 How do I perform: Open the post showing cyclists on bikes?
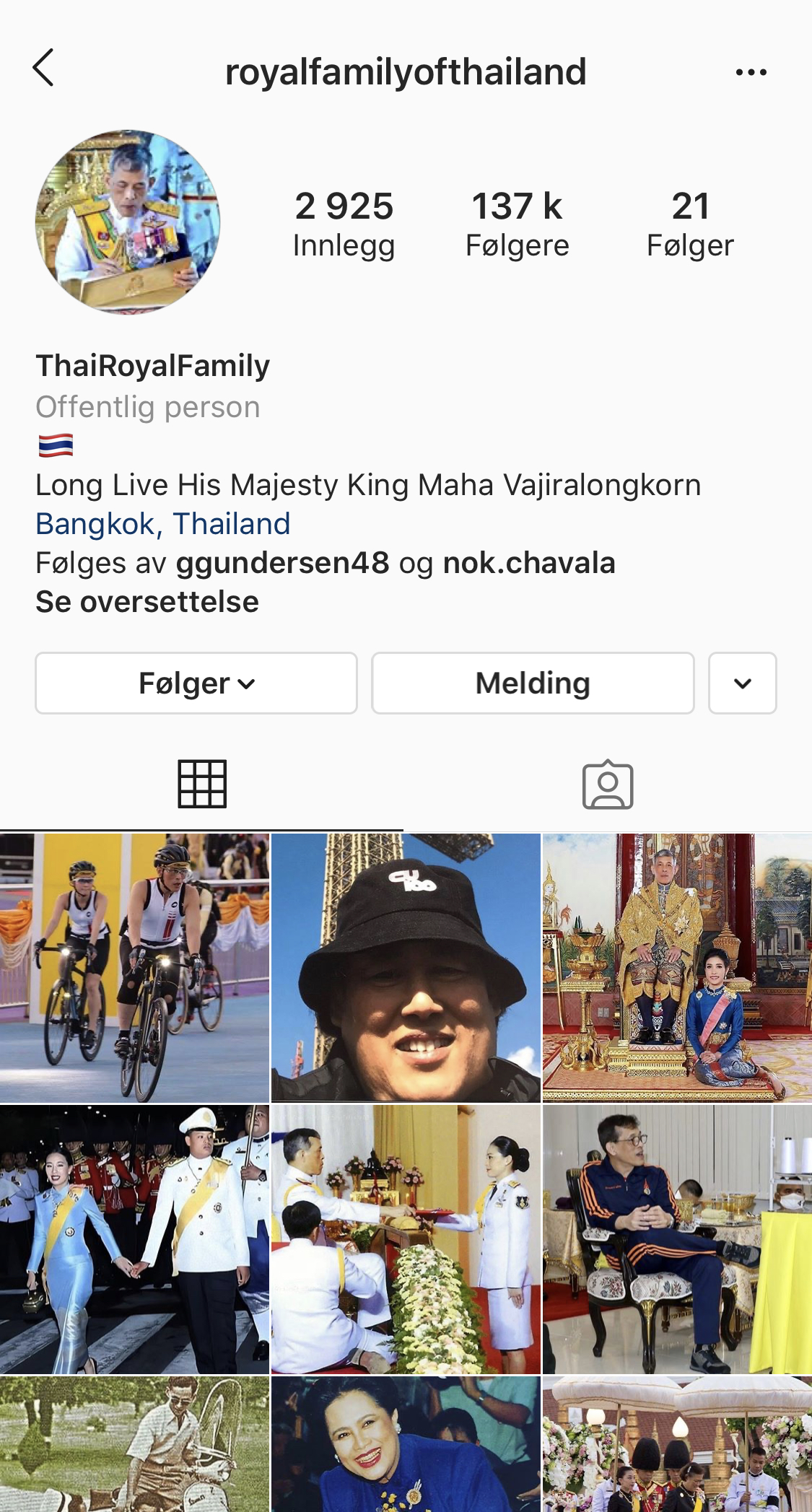point(134,968)
